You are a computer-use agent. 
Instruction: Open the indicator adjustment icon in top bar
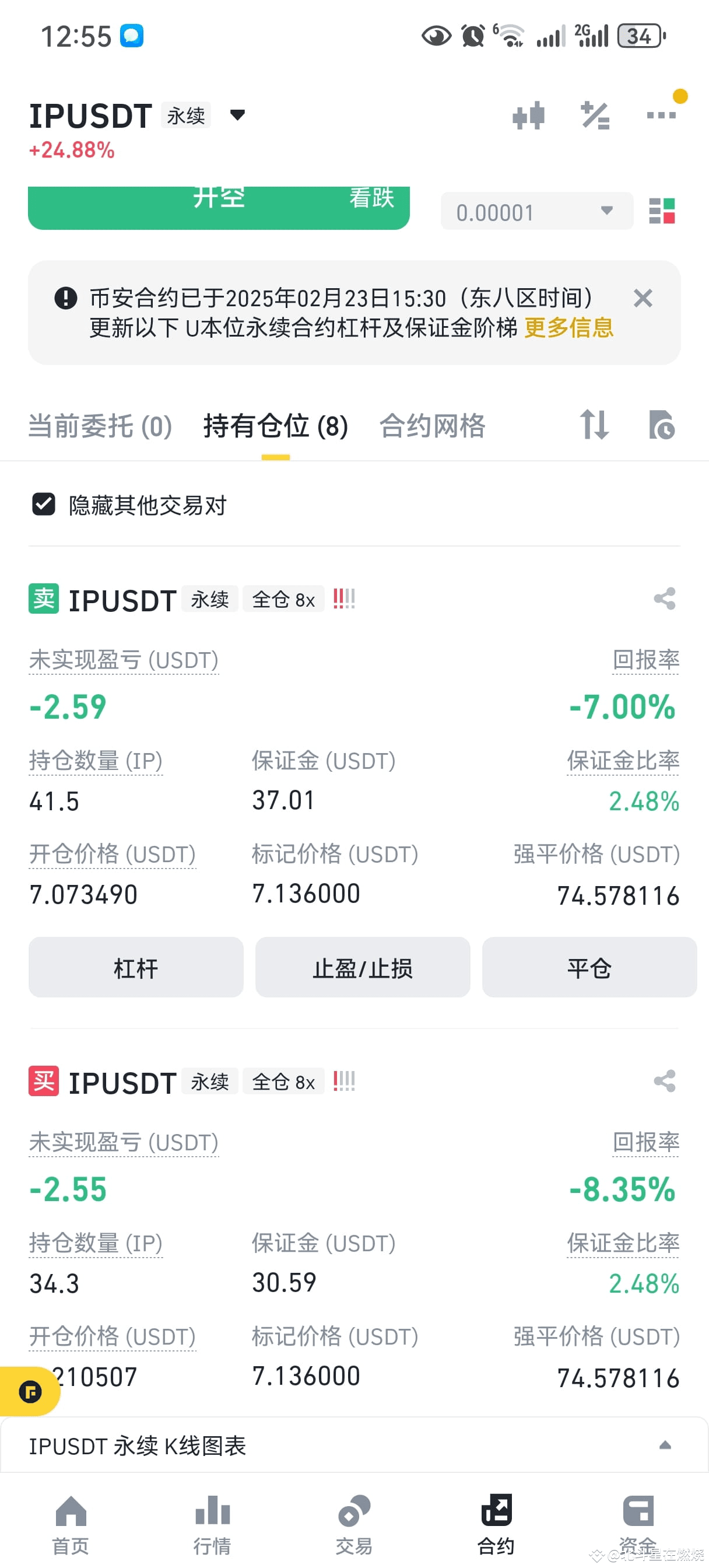[595, 114]
